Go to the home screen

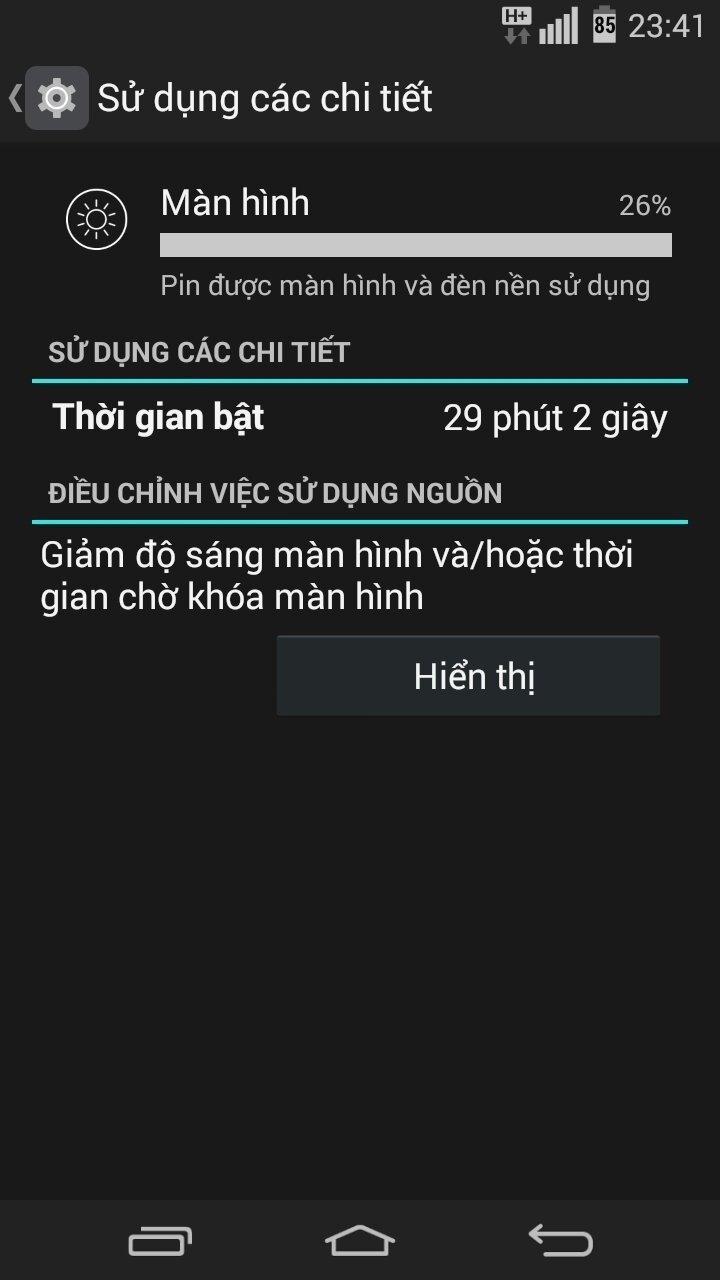coord(360,1241)
